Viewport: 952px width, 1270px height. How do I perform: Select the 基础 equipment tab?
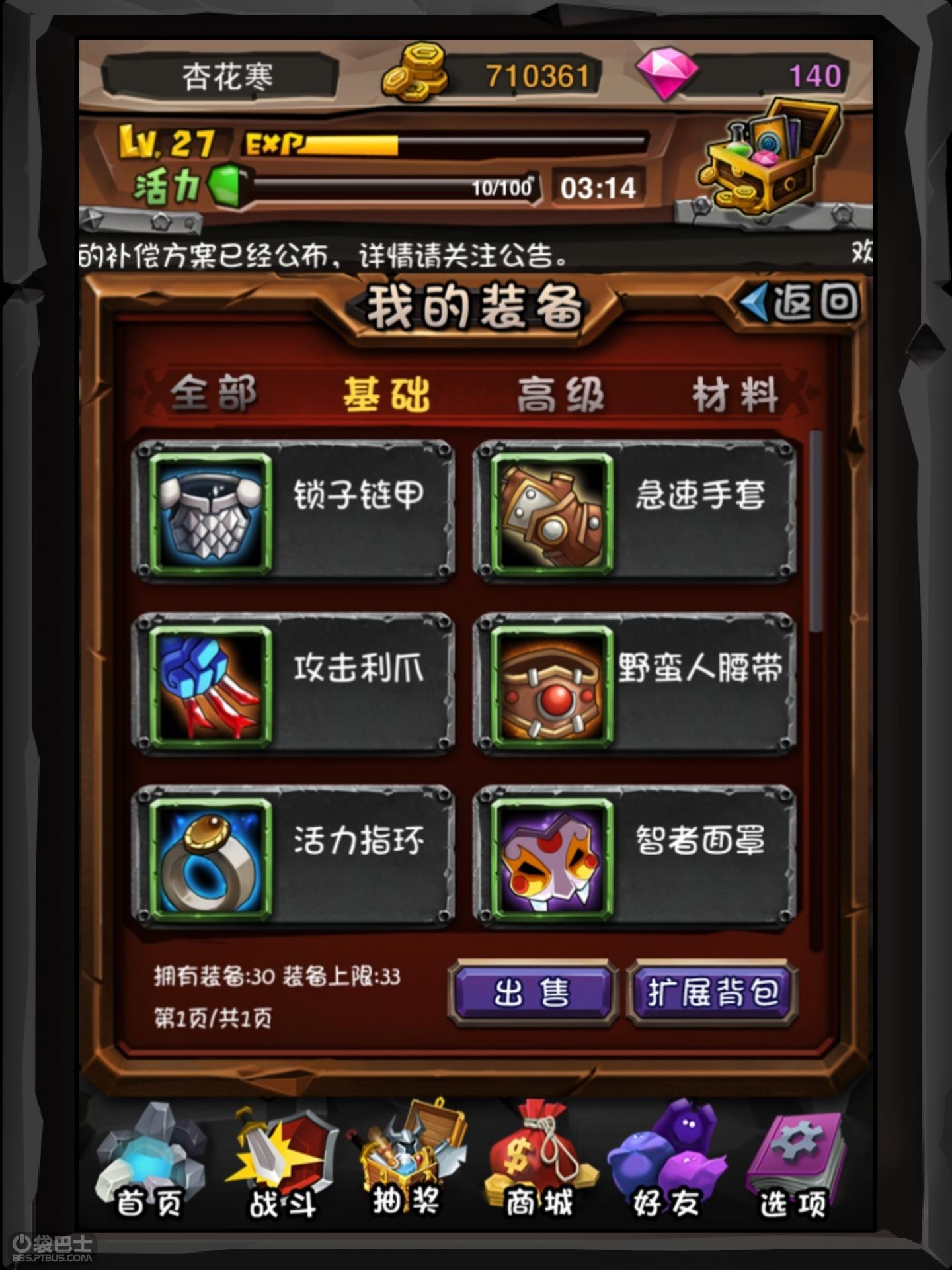coord(387,394)
